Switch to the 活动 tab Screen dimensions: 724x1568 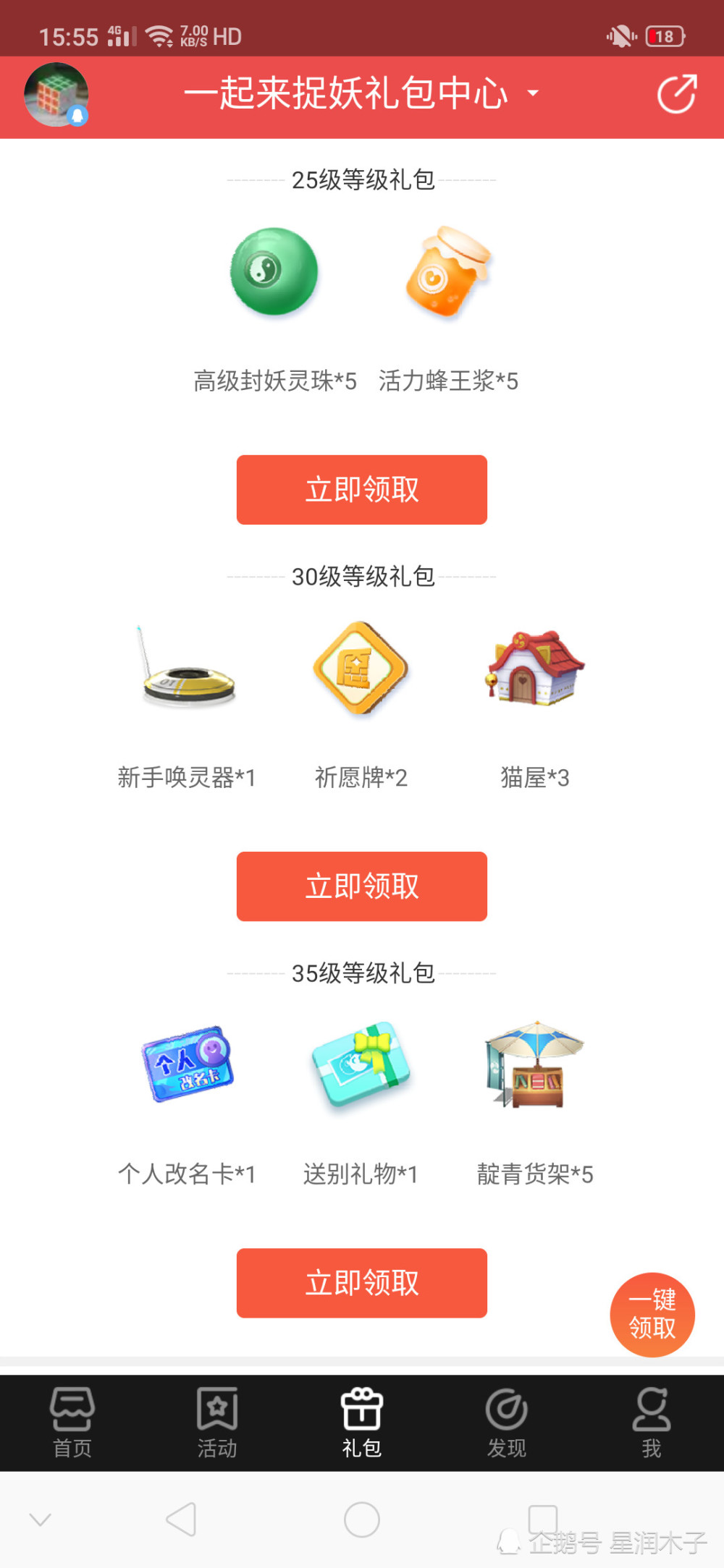pos(217,1422)
